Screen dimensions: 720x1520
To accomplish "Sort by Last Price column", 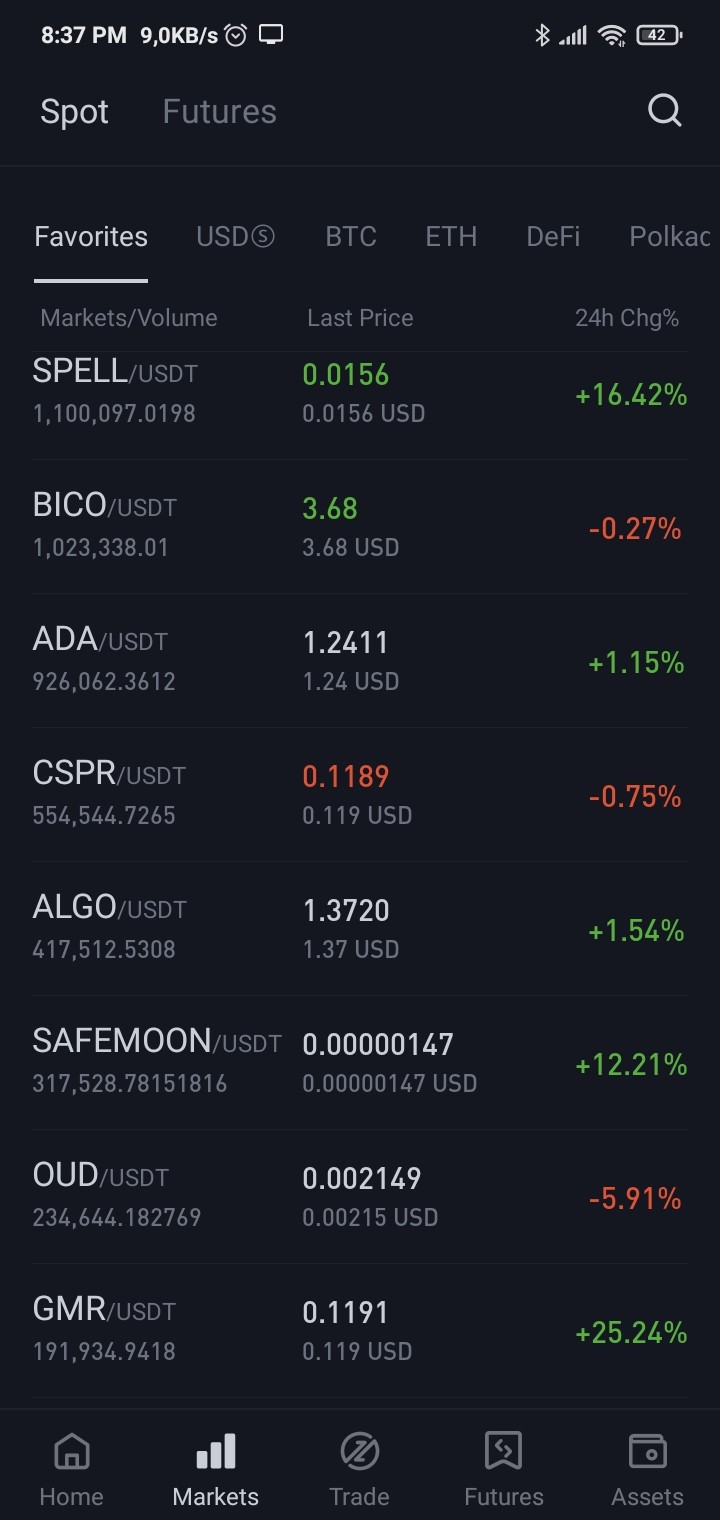I will pos(360,318).
